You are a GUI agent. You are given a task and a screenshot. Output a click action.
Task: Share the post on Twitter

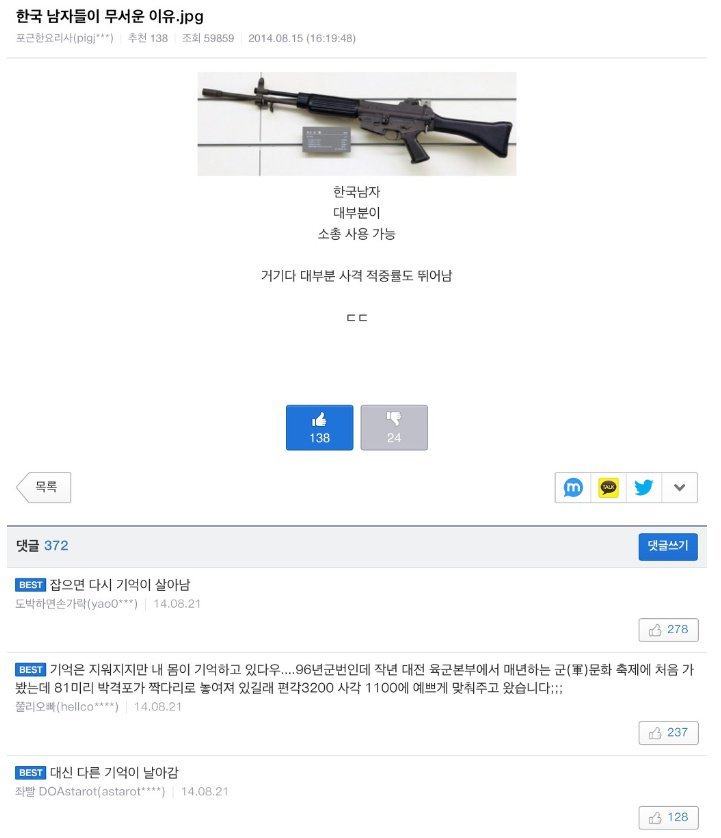pos(643,487)
